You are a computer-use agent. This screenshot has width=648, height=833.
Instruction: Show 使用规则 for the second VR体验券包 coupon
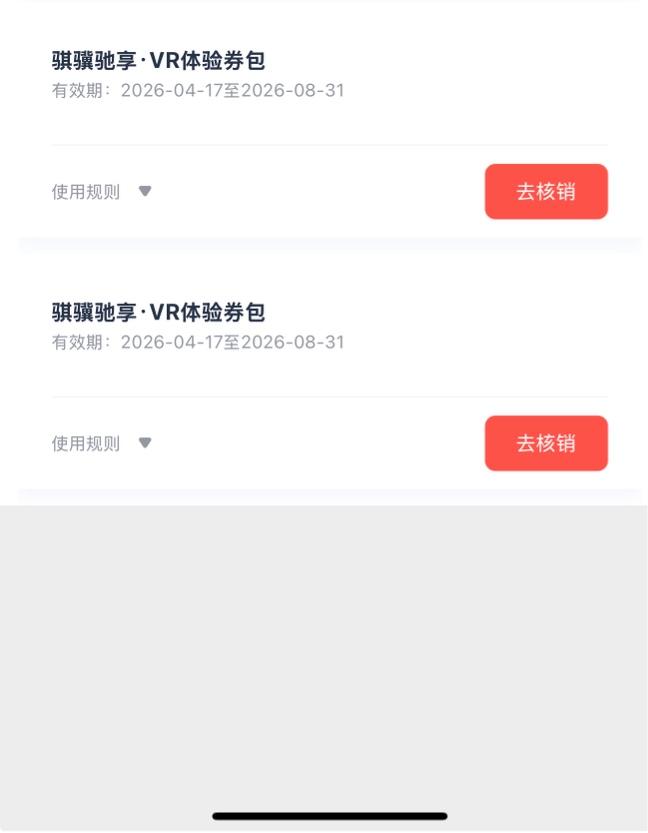pyautogui.click(x=101, y=443)
